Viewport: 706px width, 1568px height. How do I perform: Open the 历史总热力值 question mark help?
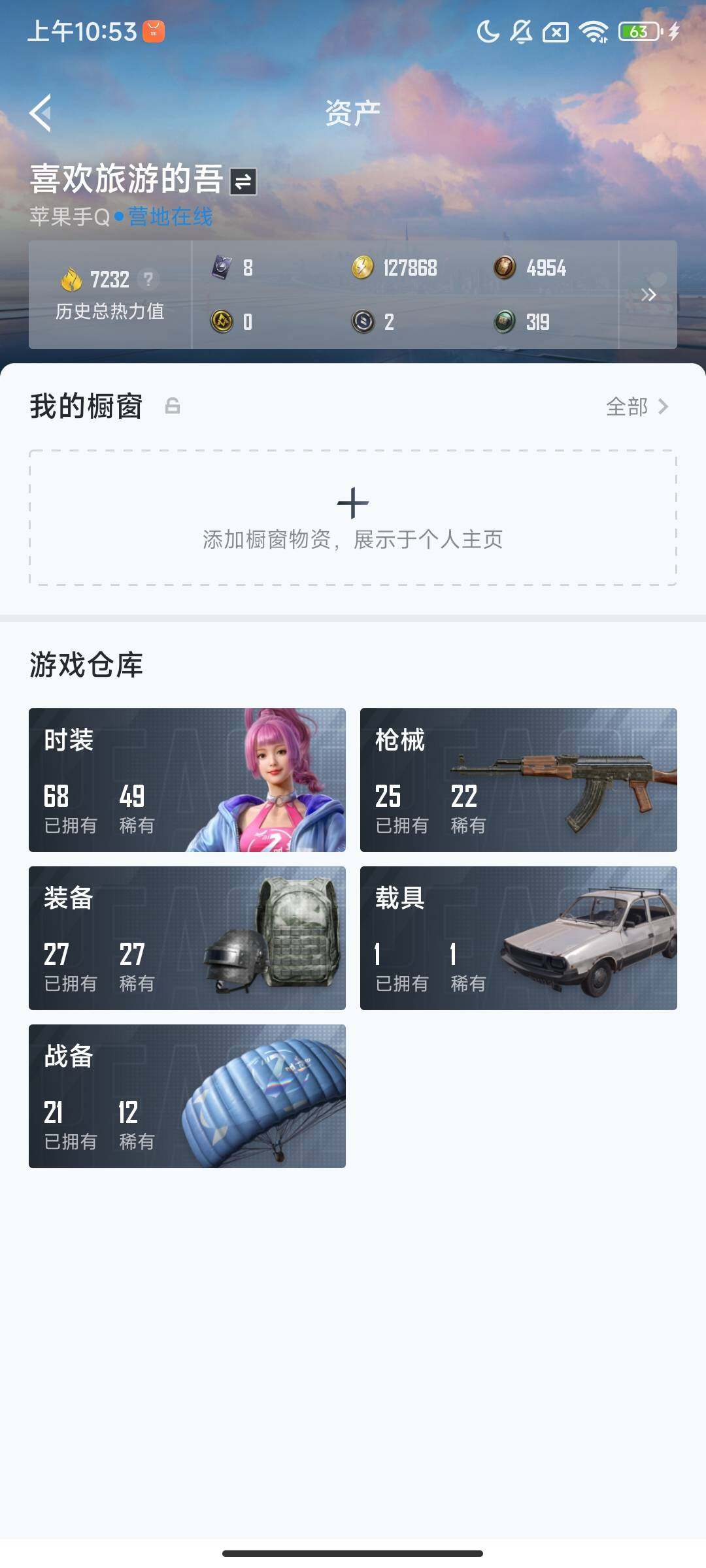(x=148, y=280)
